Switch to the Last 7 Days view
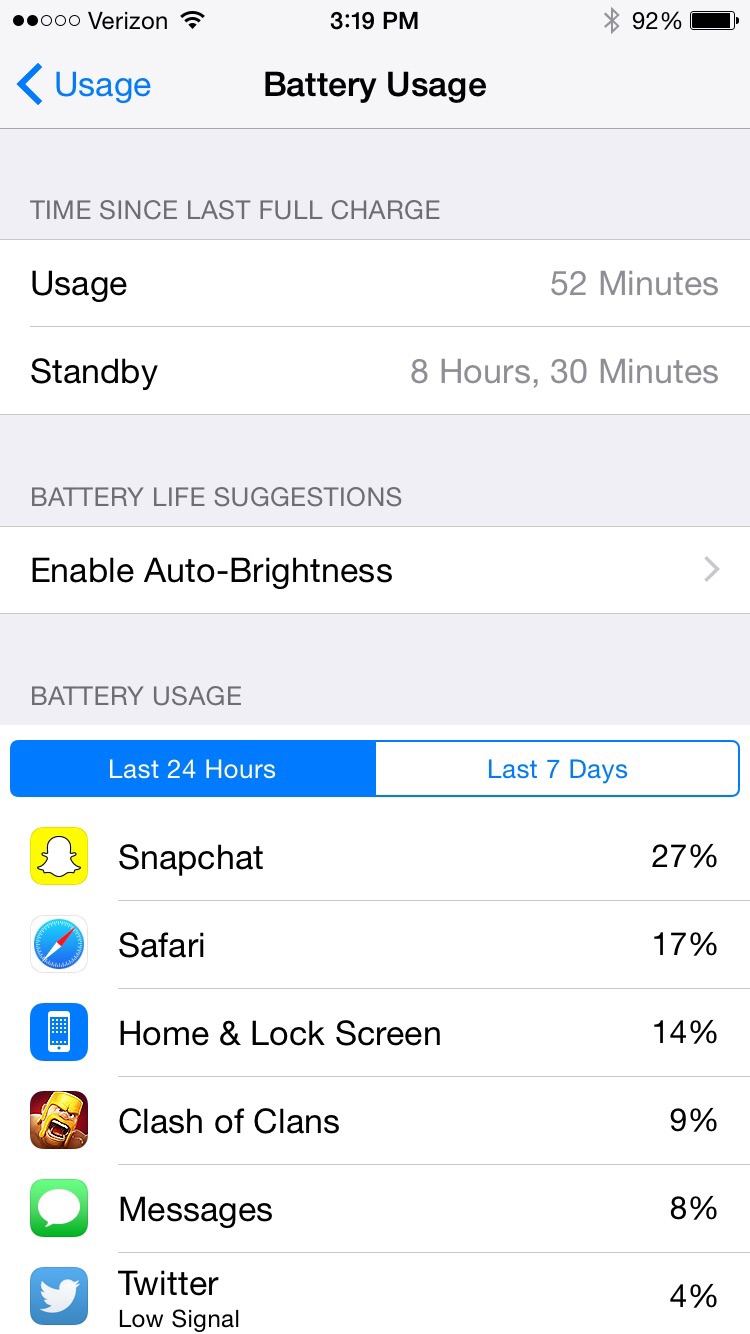This screenshot has height=1334, width=750. pos(557,769)
